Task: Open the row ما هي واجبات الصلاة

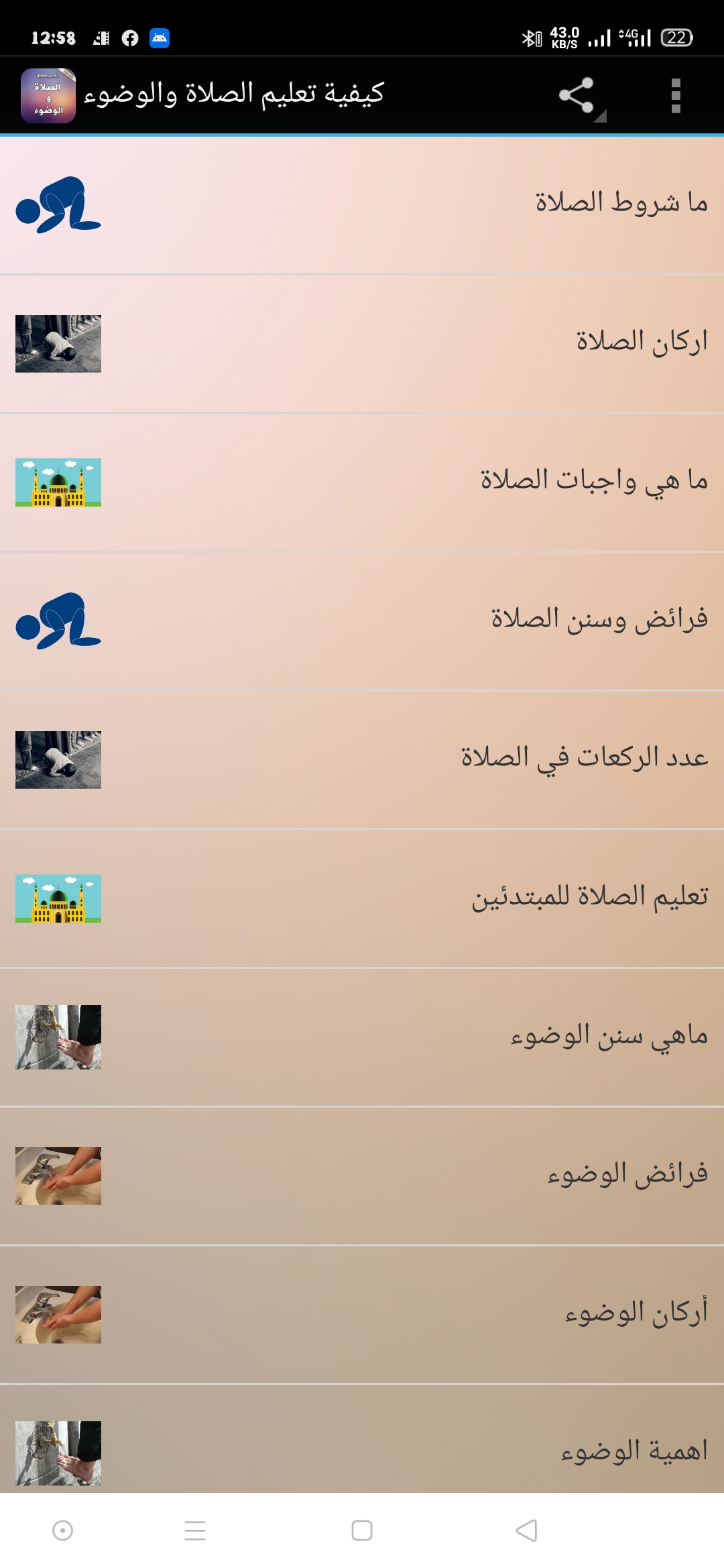Action: tap(362, 482)
